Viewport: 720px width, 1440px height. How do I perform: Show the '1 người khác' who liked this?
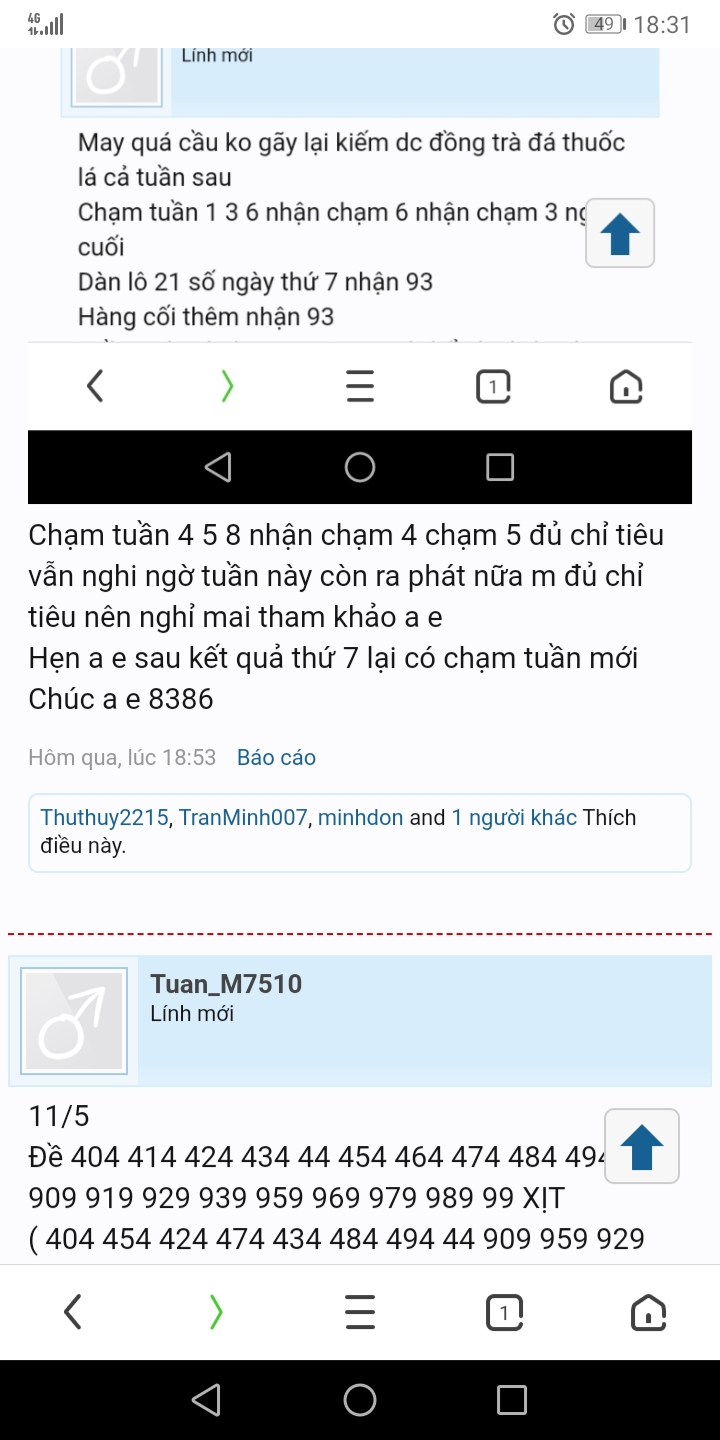coord(514,818)
